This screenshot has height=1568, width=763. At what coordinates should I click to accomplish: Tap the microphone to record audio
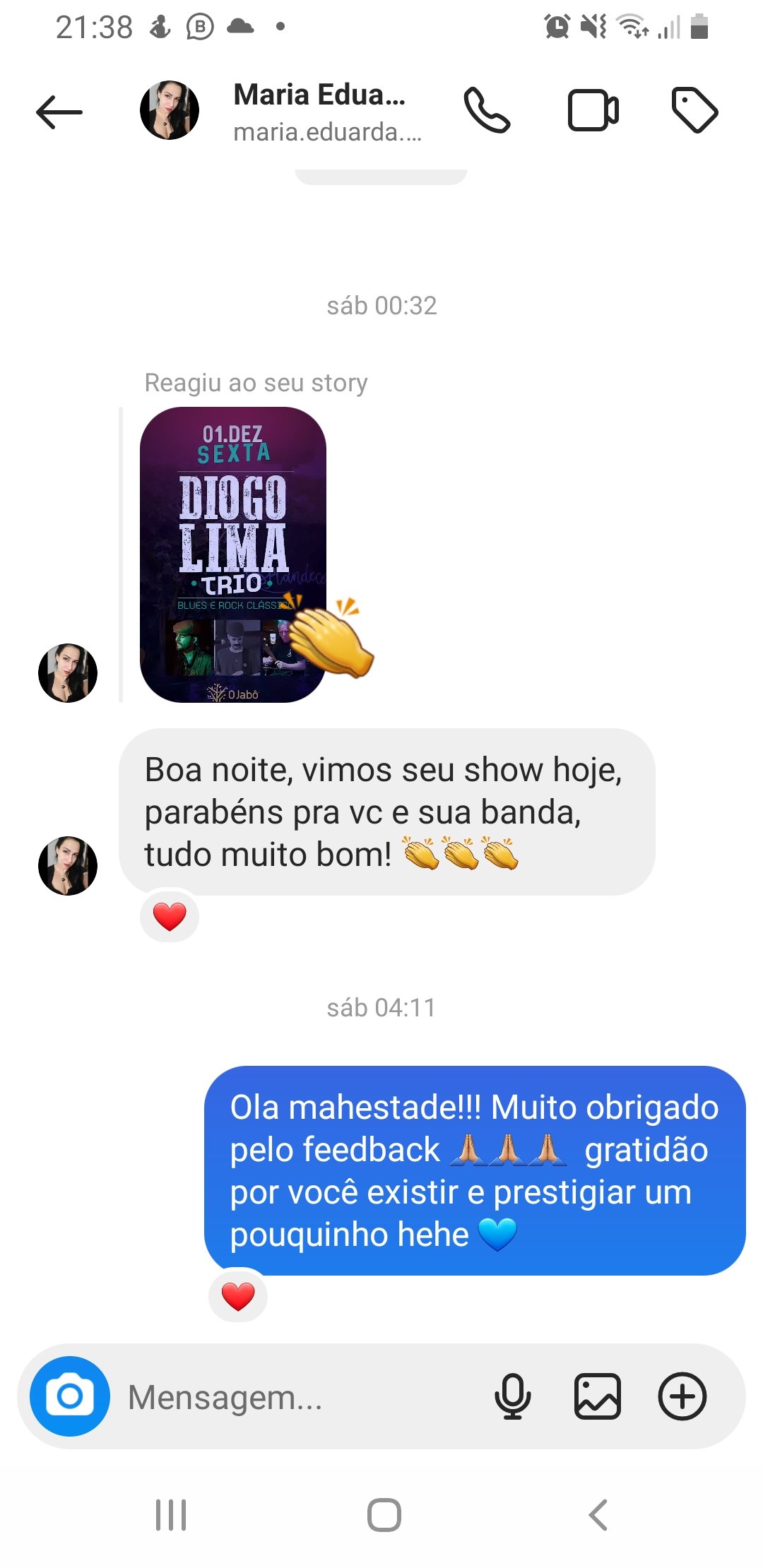513,1396
